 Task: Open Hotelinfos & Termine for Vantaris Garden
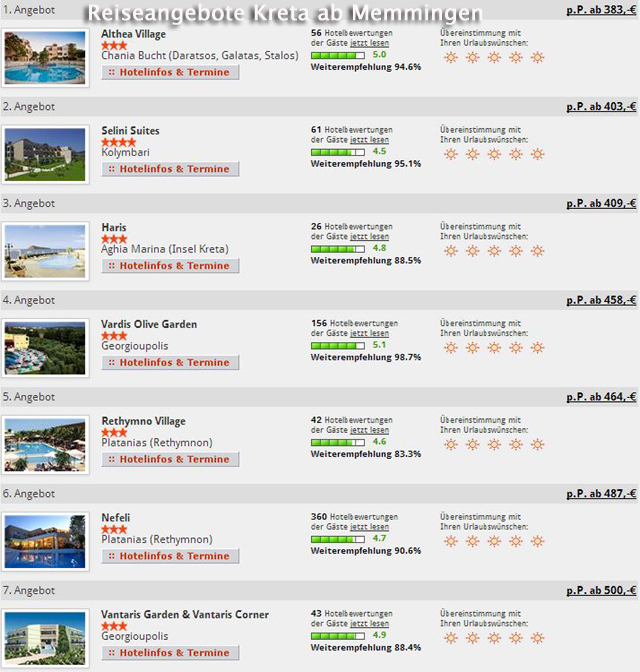[x=170, y=653]
